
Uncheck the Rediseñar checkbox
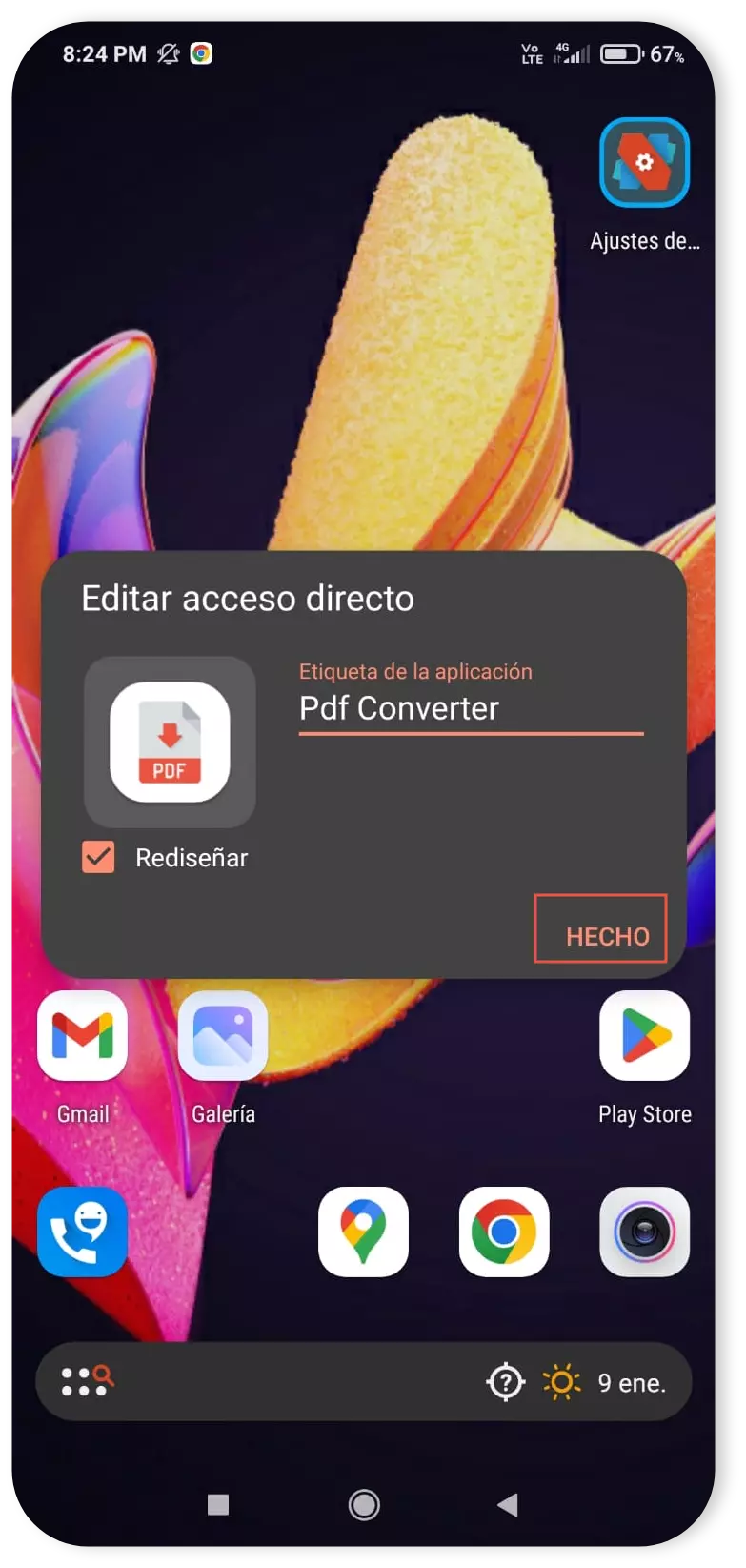click(x=98, y=858)
